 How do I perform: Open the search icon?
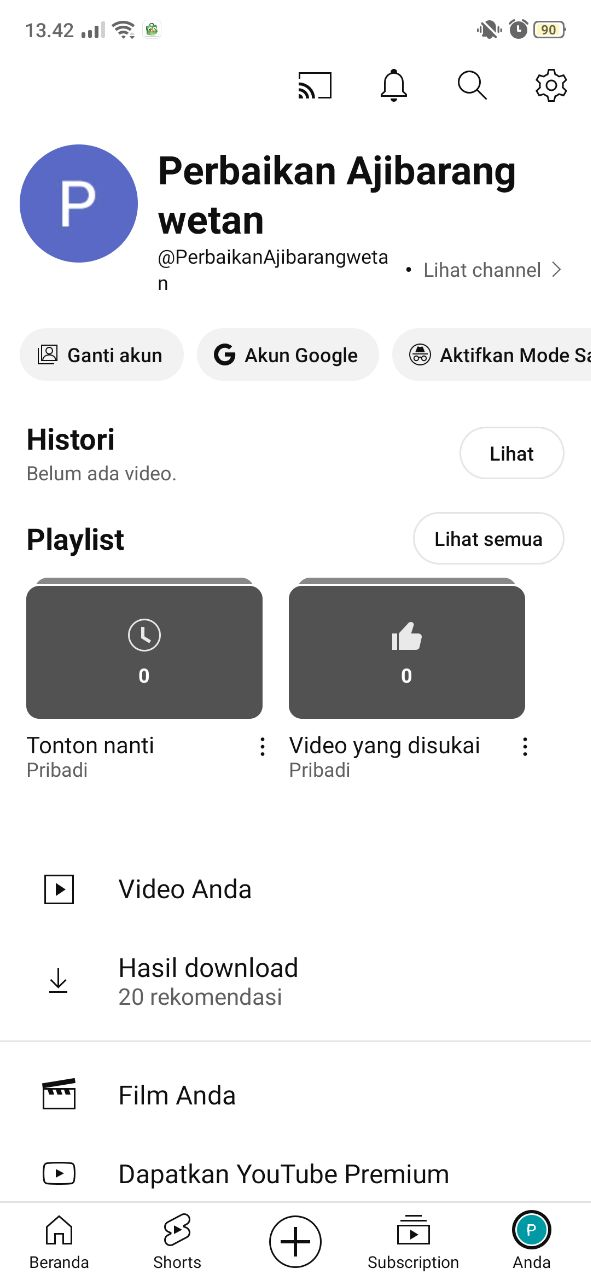tap(472, 86)
